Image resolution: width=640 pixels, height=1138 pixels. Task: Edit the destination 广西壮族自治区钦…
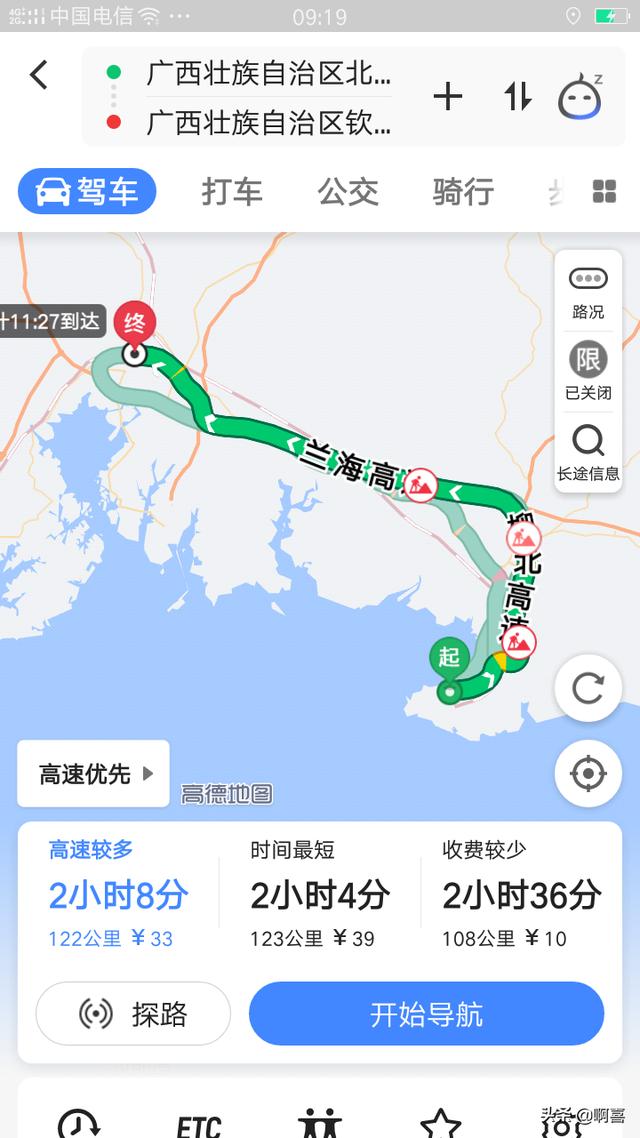click(268, 121)
